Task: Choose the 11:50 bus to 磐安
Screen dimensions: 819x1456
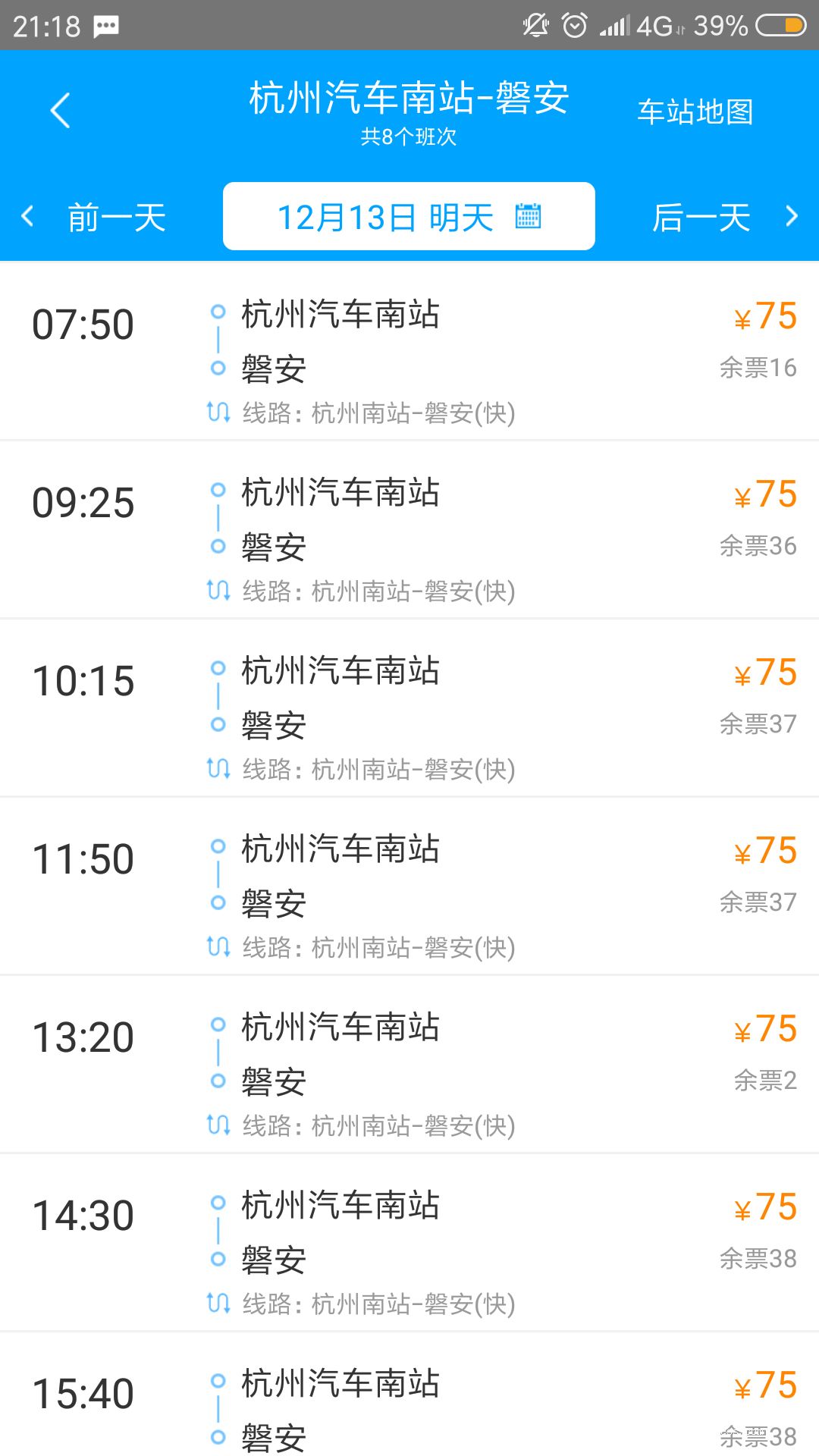Action: (x=409, y=886)
